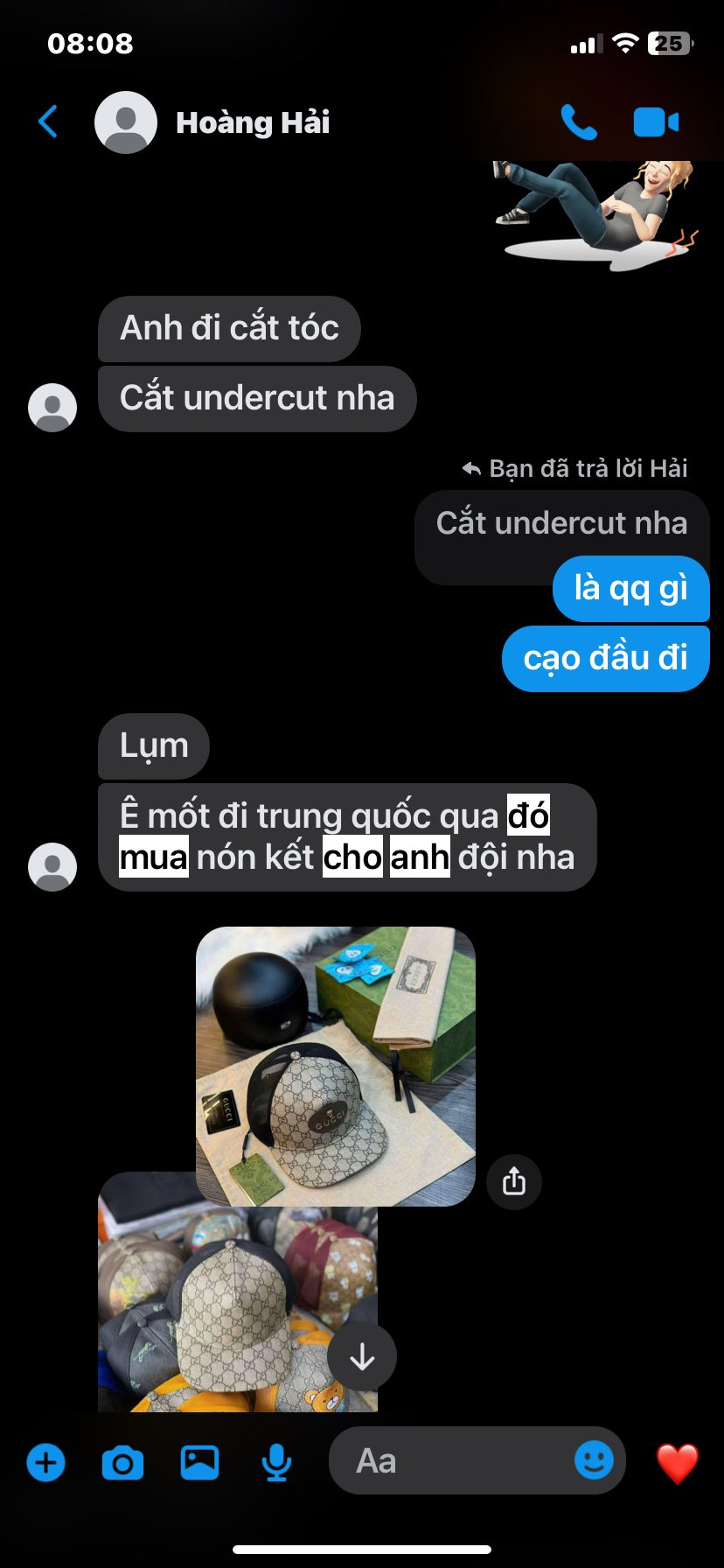
Task: Jump to latest messages with down arrow
Action: 362,1357
